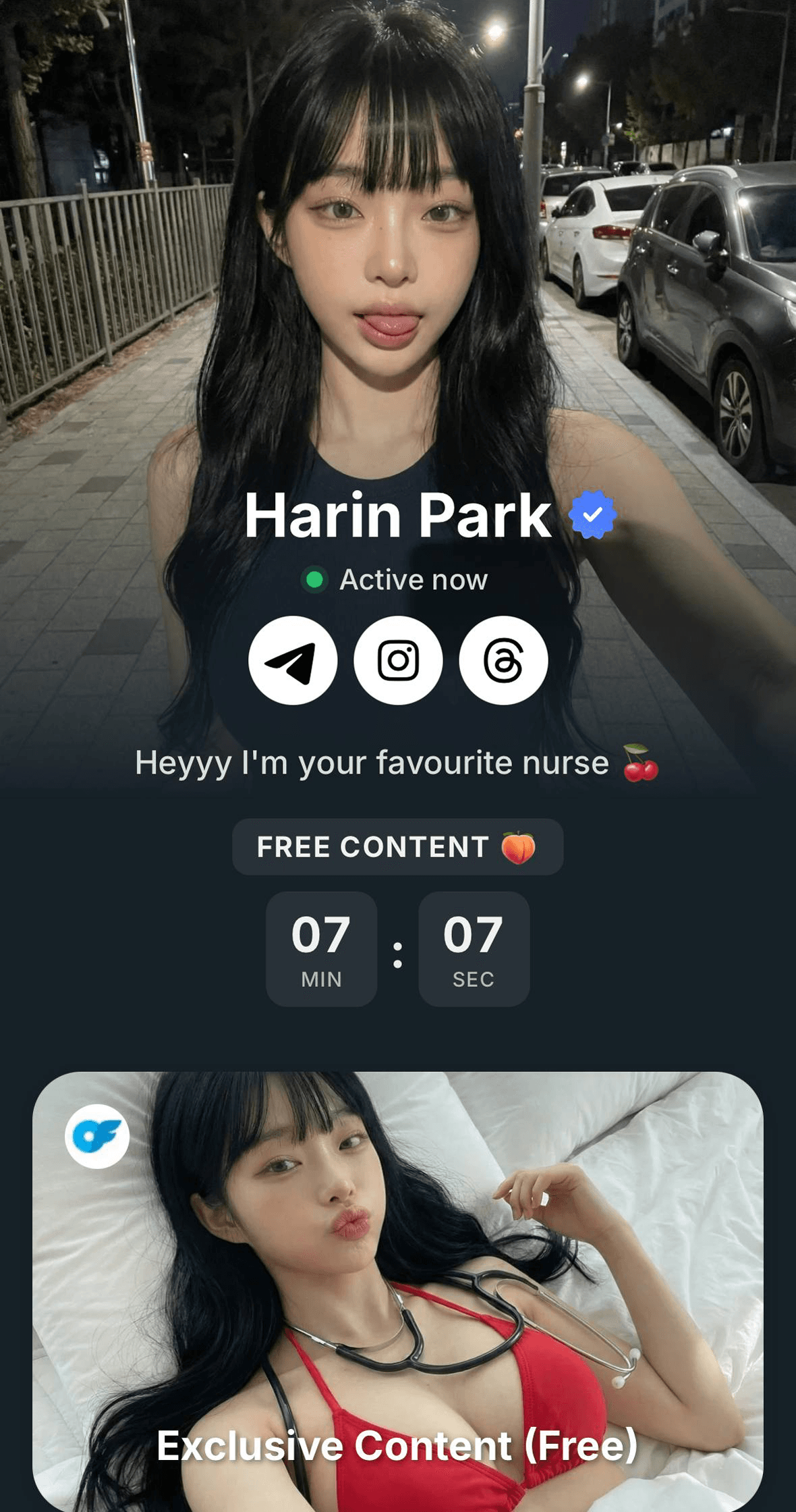
Task: Click the blue verified badge next to Harin Park
Action: pyautogui.click(x=592, y=515)
